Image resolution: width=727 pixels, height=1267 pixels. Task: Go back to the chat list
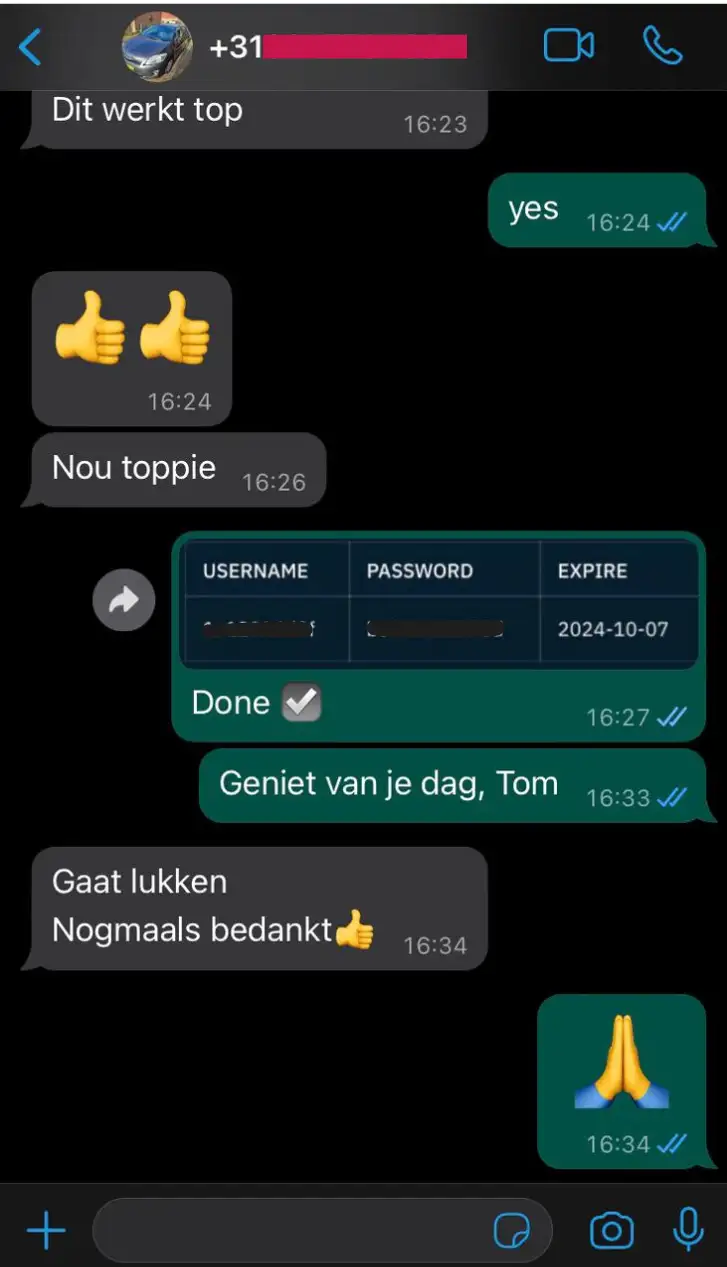tap(31, 47)
